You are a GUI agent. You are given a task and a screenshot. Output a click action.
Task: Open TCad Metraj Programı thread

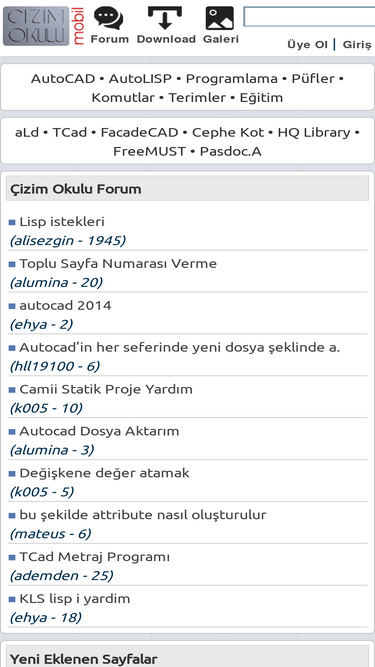(95, 557)
